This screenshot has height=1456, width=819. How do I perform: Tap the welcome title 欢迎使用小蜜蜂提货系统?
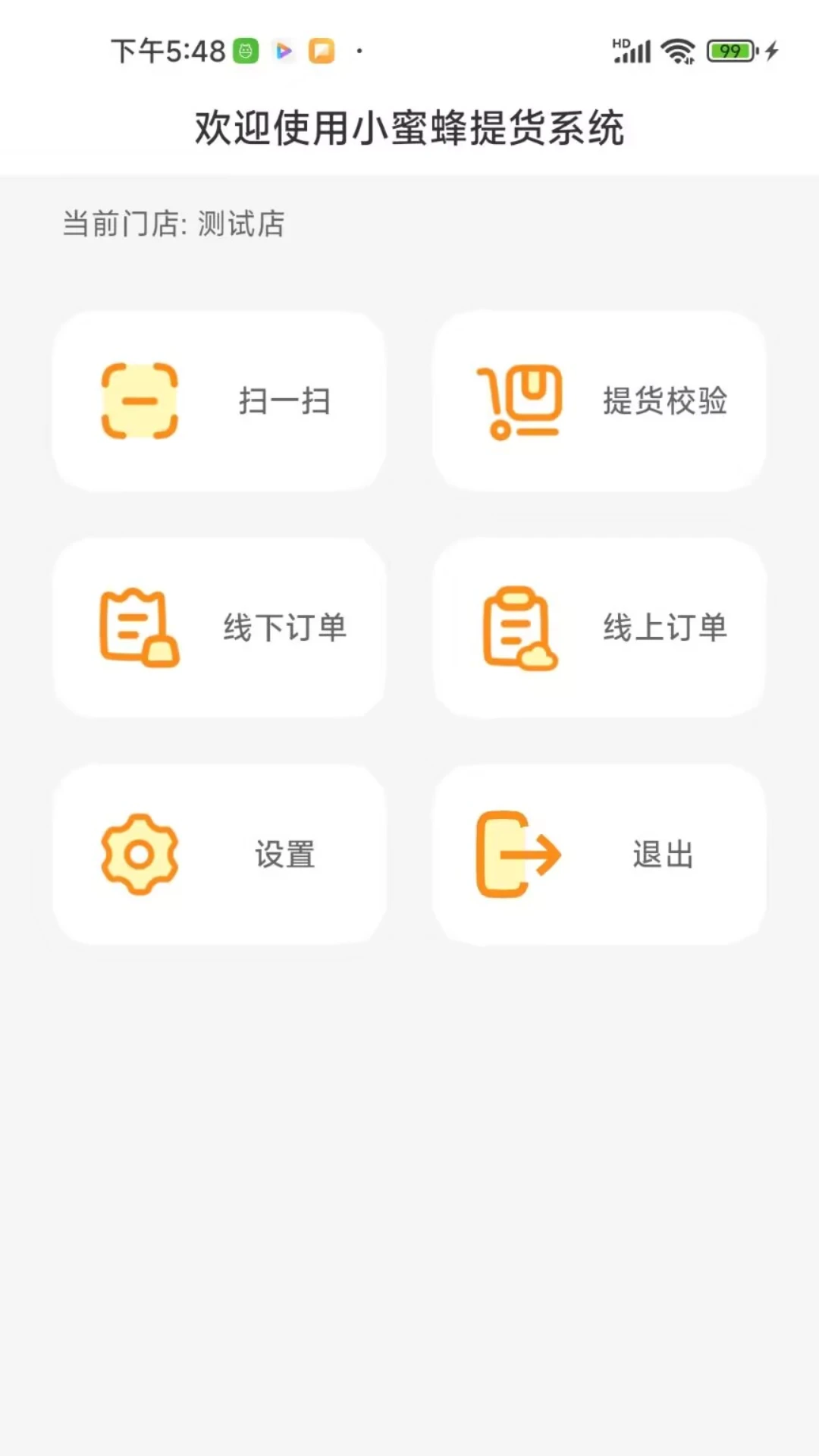coord(409,127)
